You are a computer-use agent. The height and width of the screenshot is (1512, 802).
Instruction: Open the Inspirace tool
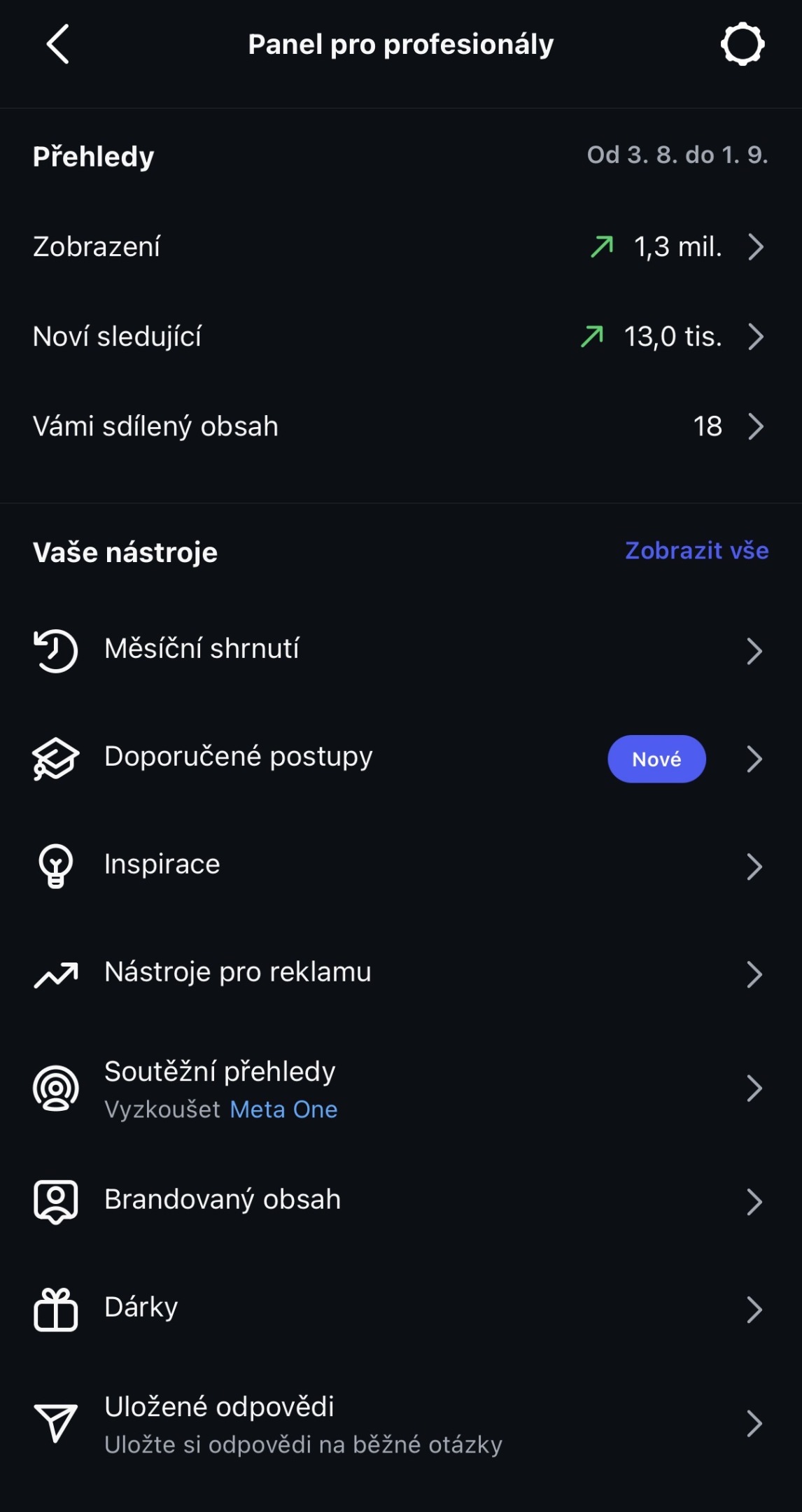point(401,866)
